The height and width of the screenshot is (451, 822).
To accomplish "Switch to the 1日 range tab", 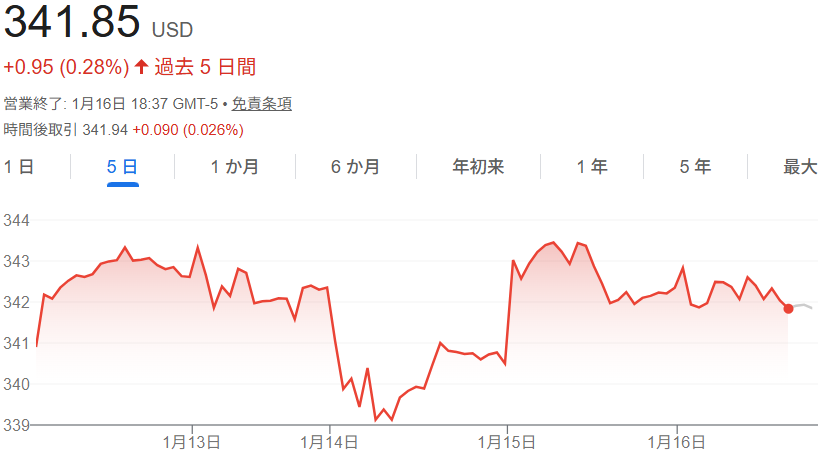I will [19, 167].
